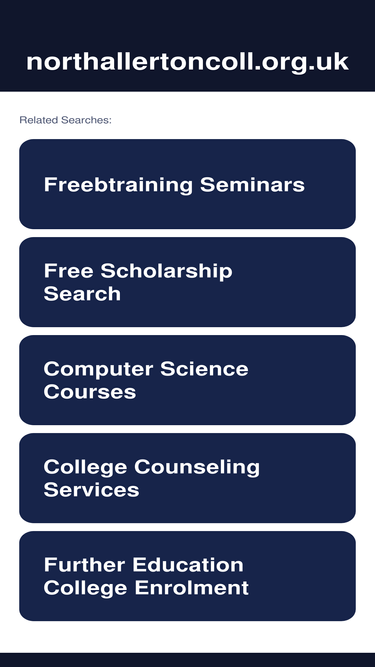Open the Freebtraining Seminars related search
This screenshot has height=667, width=375.
(x=187, y=184)
